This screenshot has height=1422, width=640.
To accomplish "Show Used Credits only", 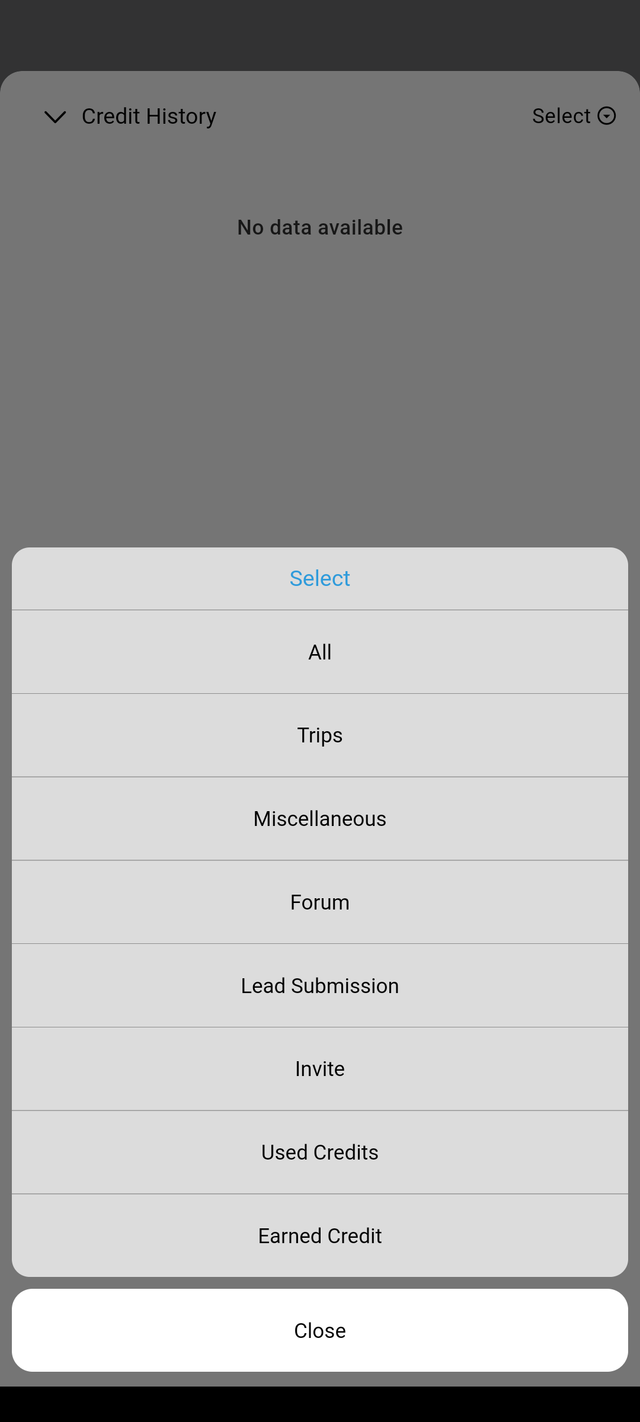I will [320, 1152].
